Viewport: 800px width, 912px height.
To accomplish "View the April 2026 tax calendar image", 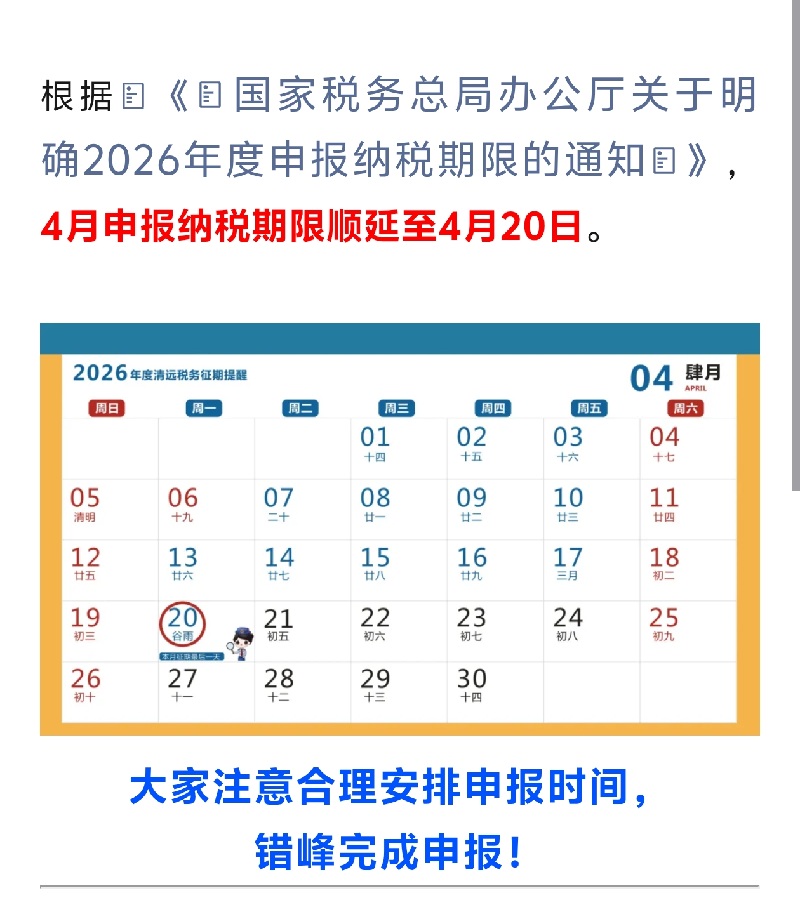I will click(x=399, y=529).
